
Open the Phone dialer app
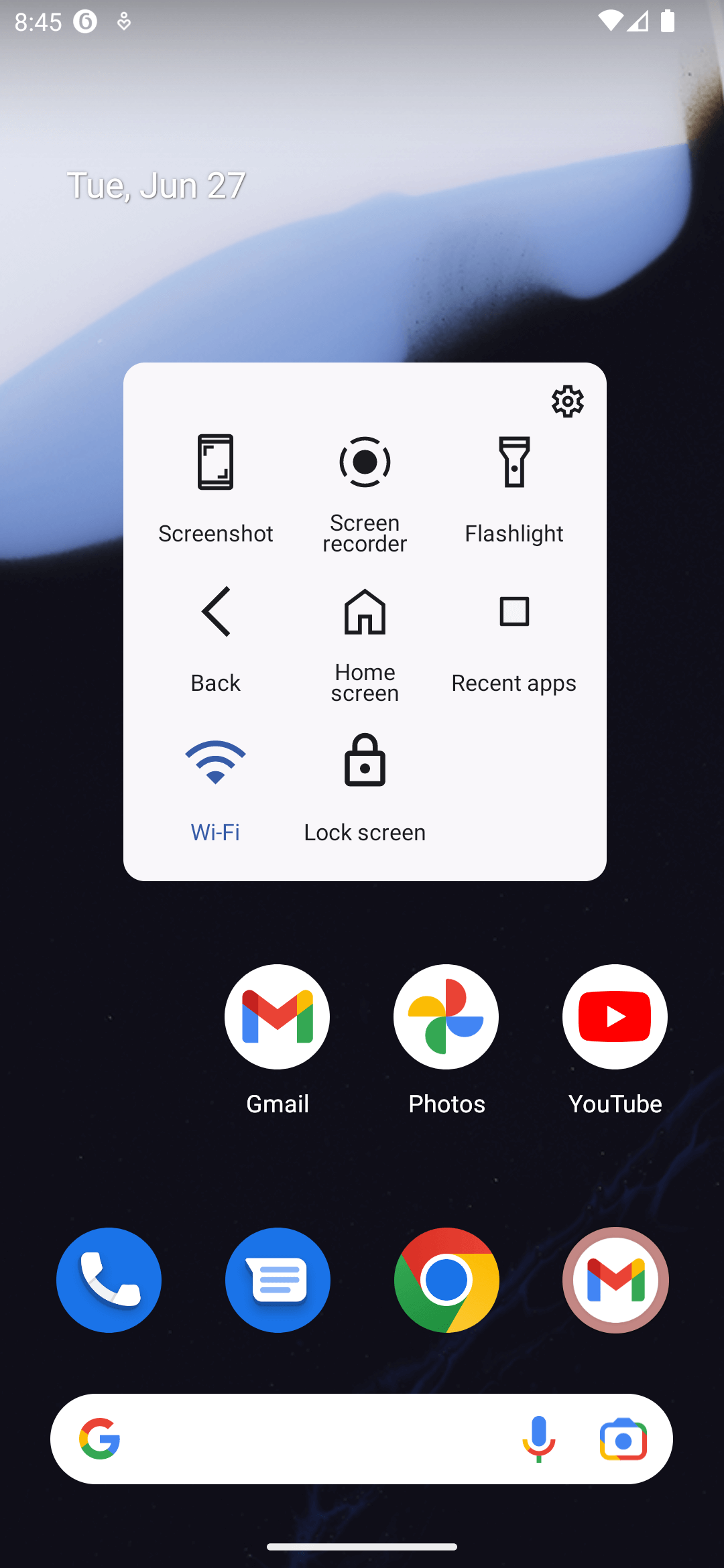click(109, 1280)
